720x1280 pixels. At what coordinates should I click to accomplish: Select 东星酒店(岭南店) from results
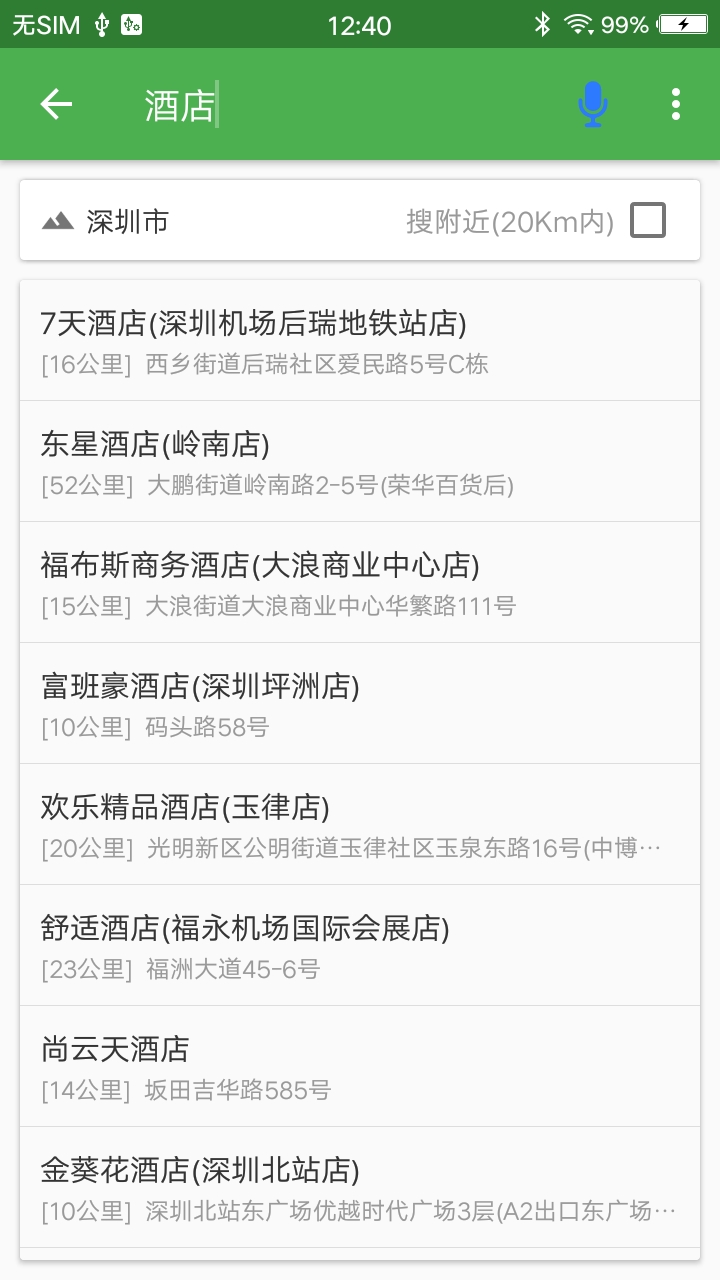[360, 460]
